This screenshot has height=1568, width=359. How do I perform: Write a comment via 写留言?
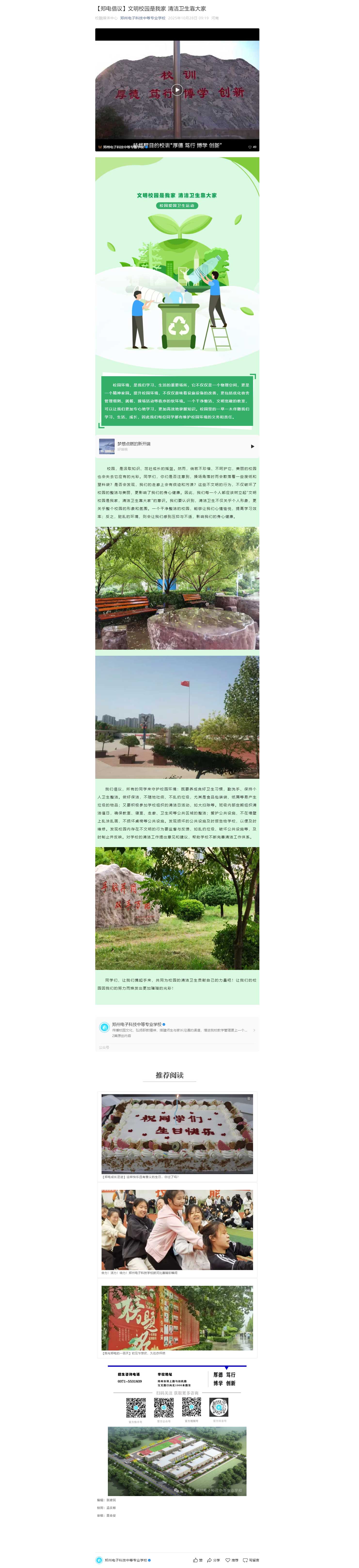point(251,1560)
